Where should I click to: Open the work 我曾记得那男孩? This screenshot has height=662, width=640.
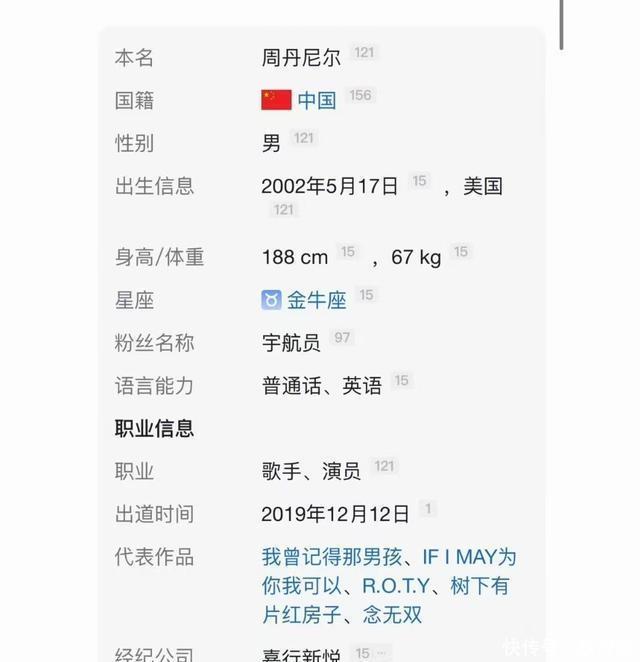[x=332, y=557]
